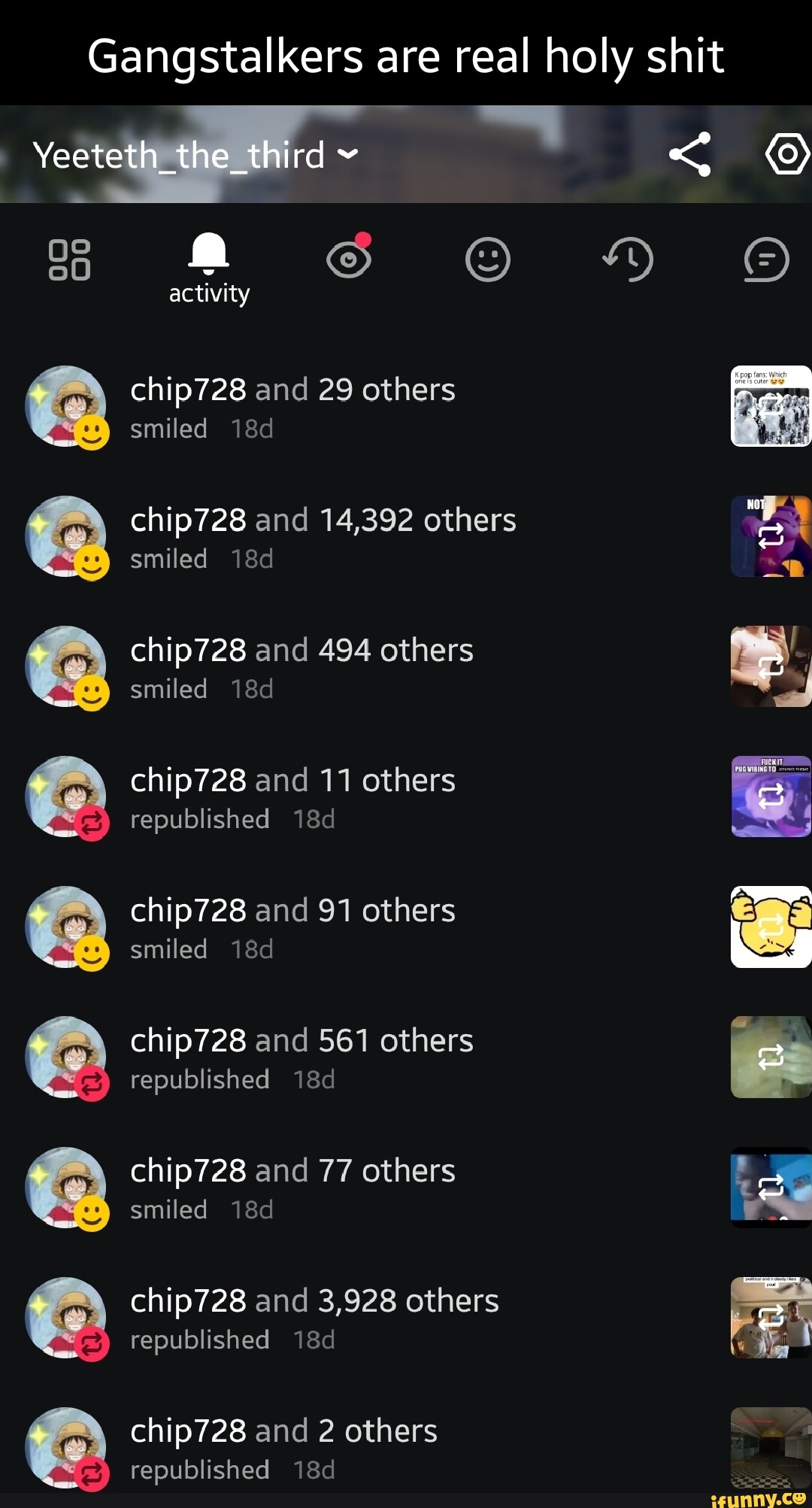Switch to the comments tab

coord(766,260)
